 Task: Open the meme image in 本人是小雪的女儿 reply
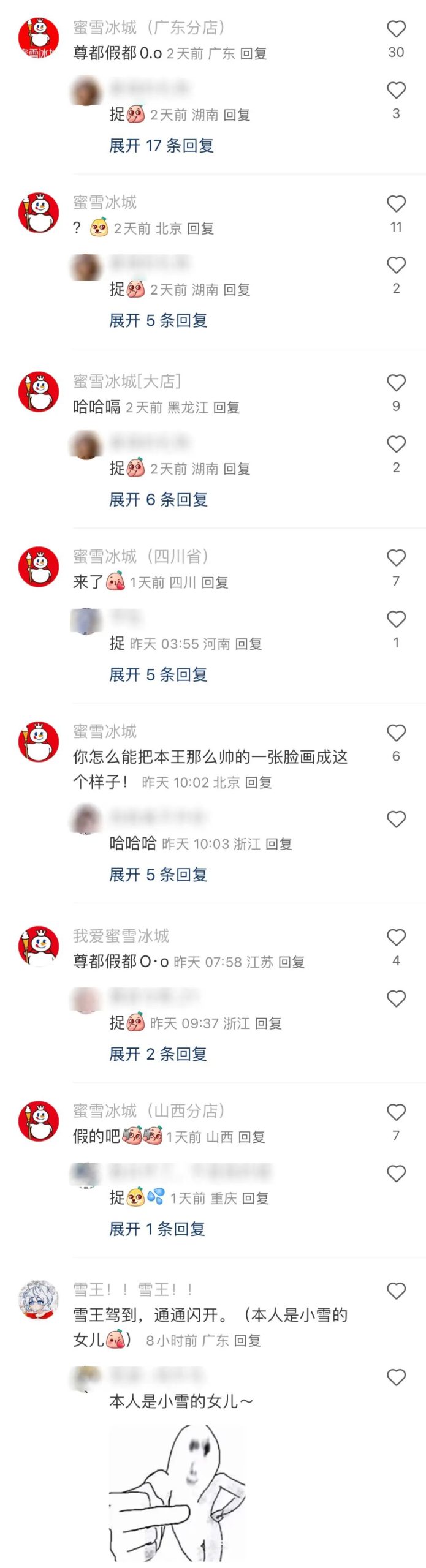point(177,1493)
